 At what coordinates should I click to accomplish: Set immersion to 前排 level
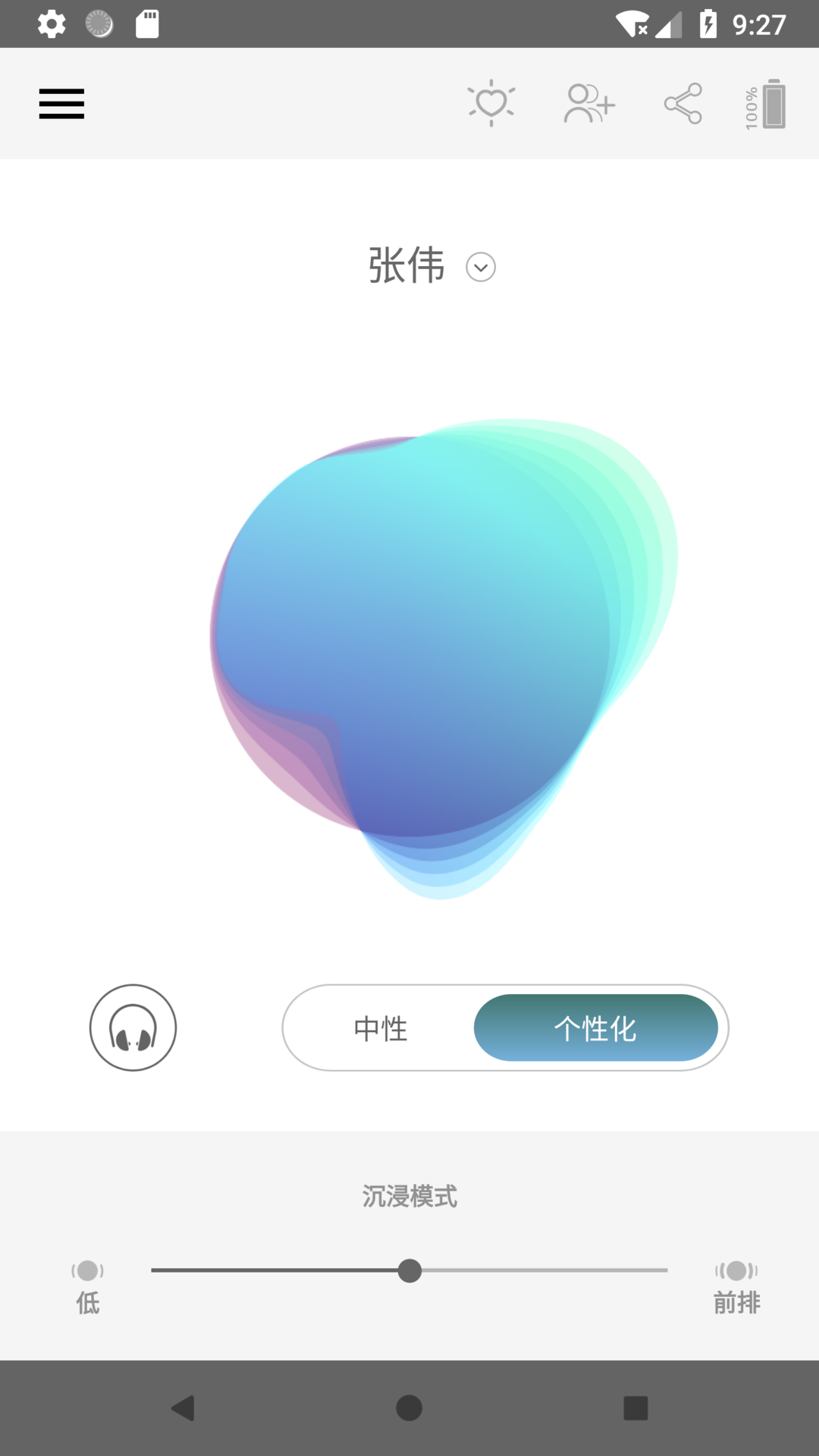(x=736, y=1284)
